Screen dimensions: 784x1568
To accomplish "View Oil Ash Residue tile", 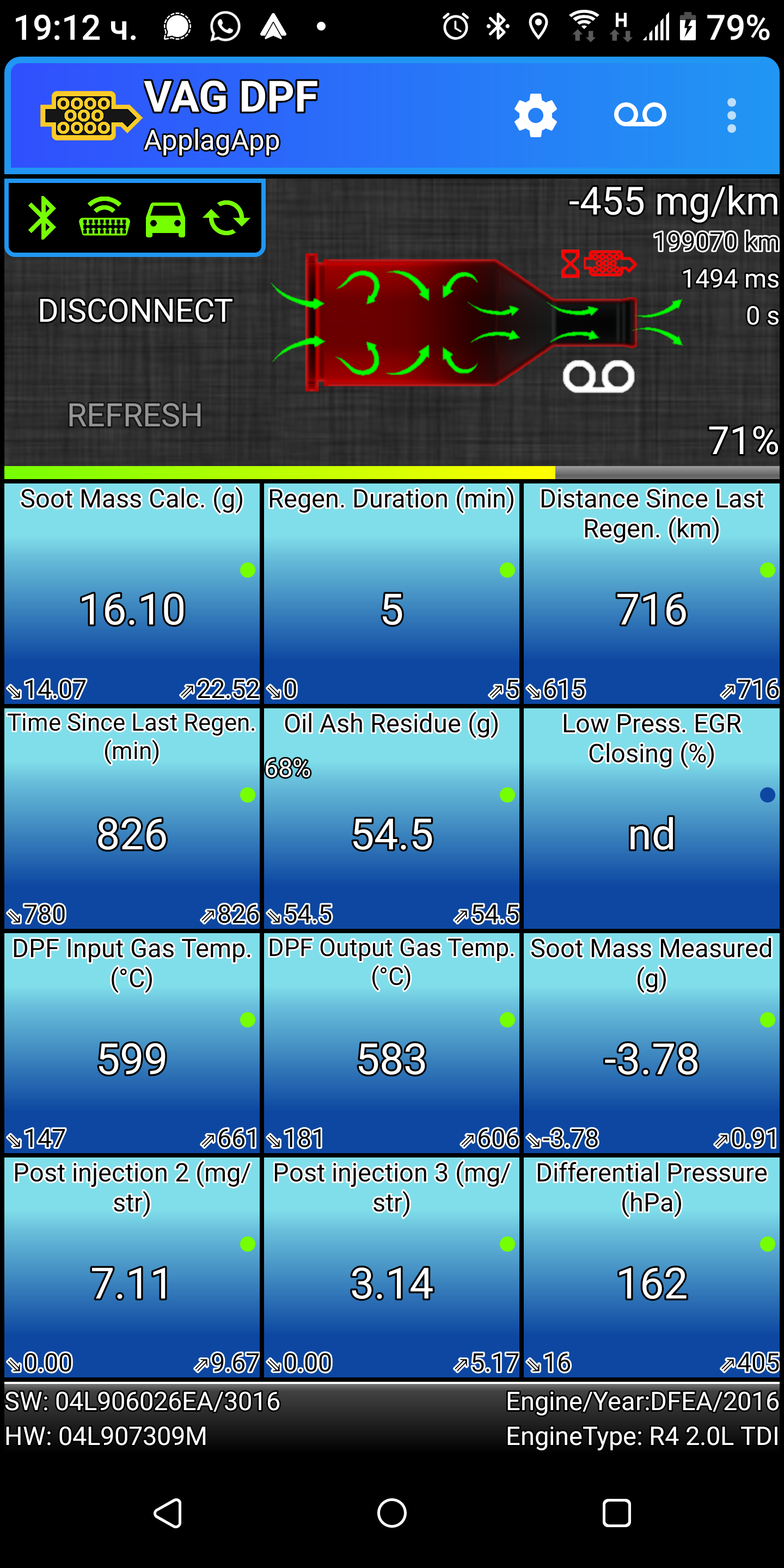I will click(391, 818).
